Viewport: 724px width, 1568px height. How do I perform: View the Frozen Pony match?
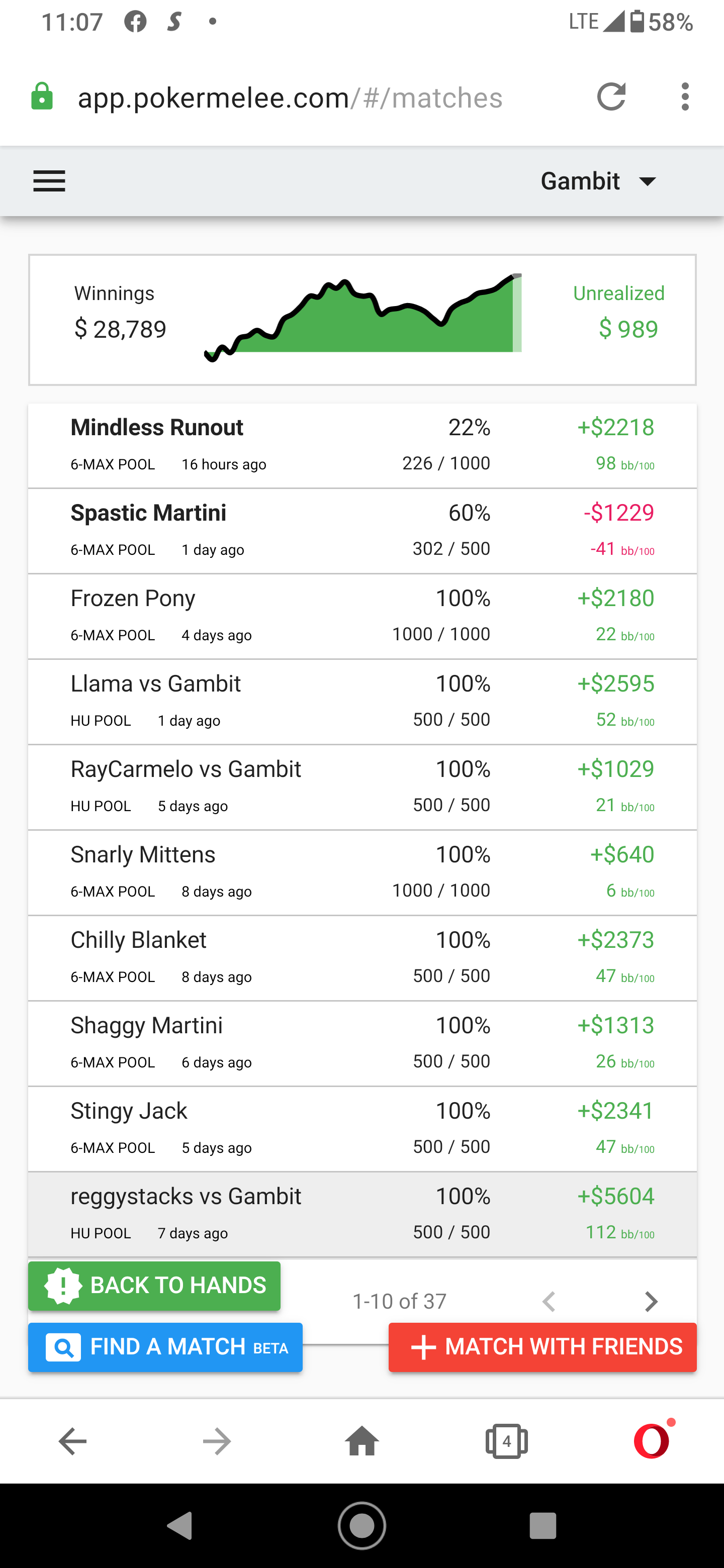(363, 616)
